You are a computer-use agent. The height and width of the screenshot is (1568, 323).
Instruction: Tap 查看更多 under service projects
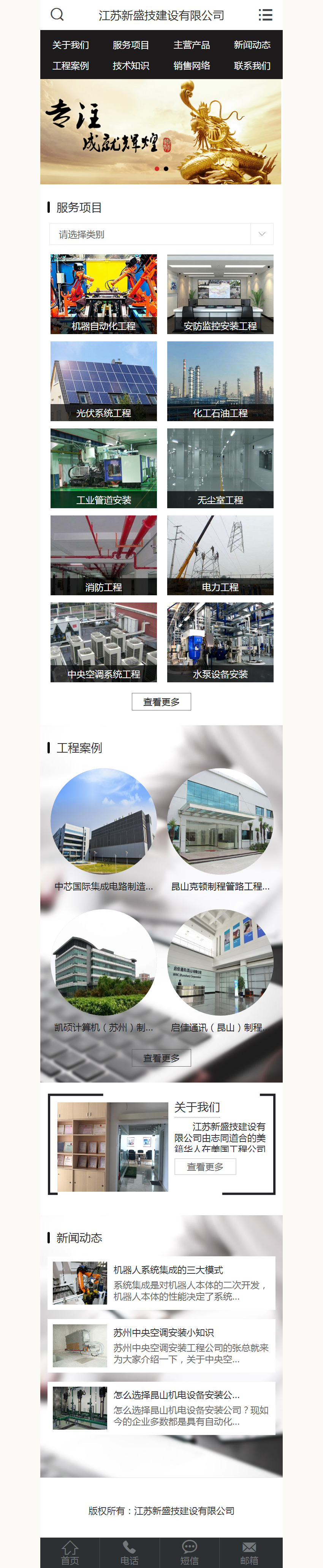[161, 702]
